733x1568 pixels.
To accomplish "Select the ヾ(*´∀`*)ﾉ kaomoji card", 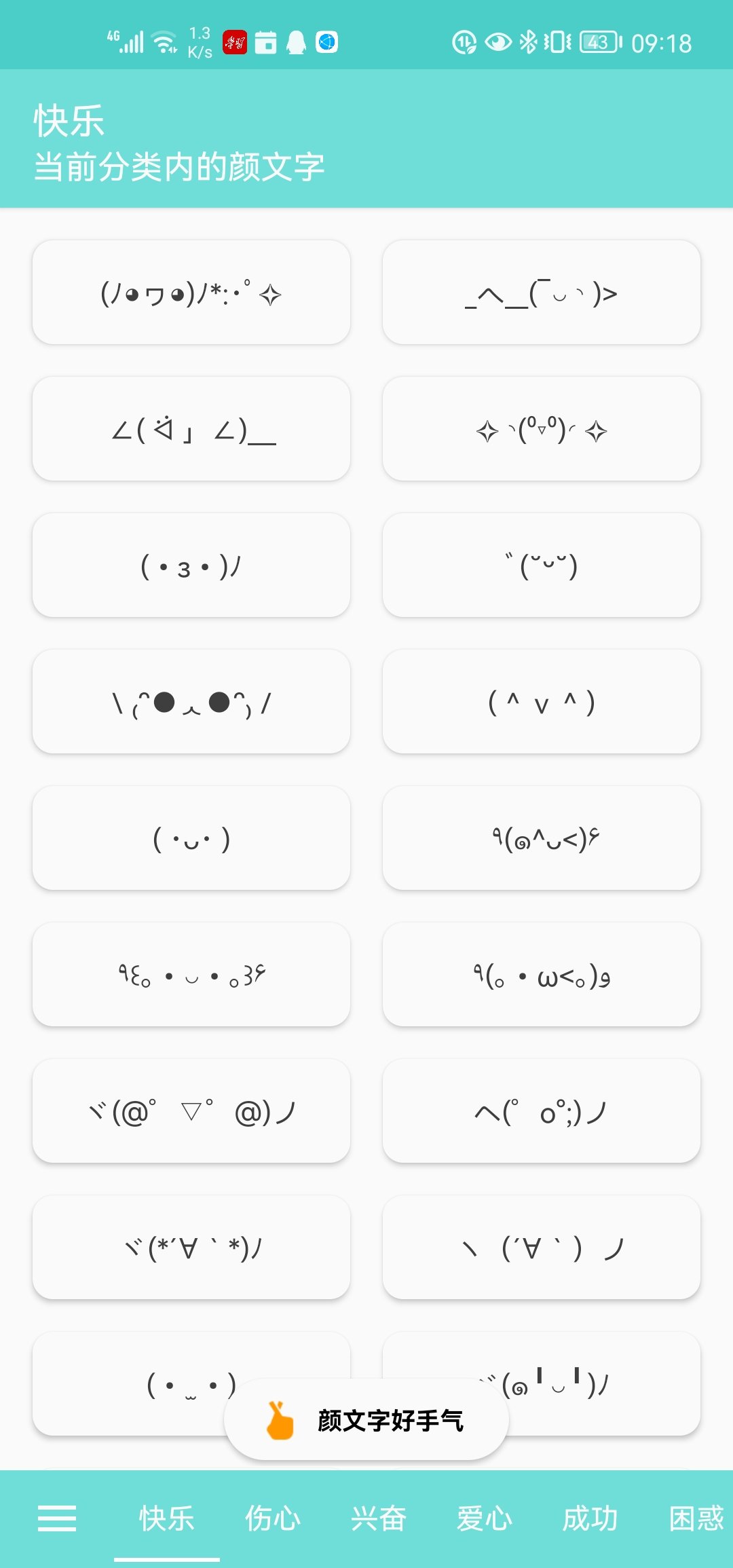I will coord(191,1248).
